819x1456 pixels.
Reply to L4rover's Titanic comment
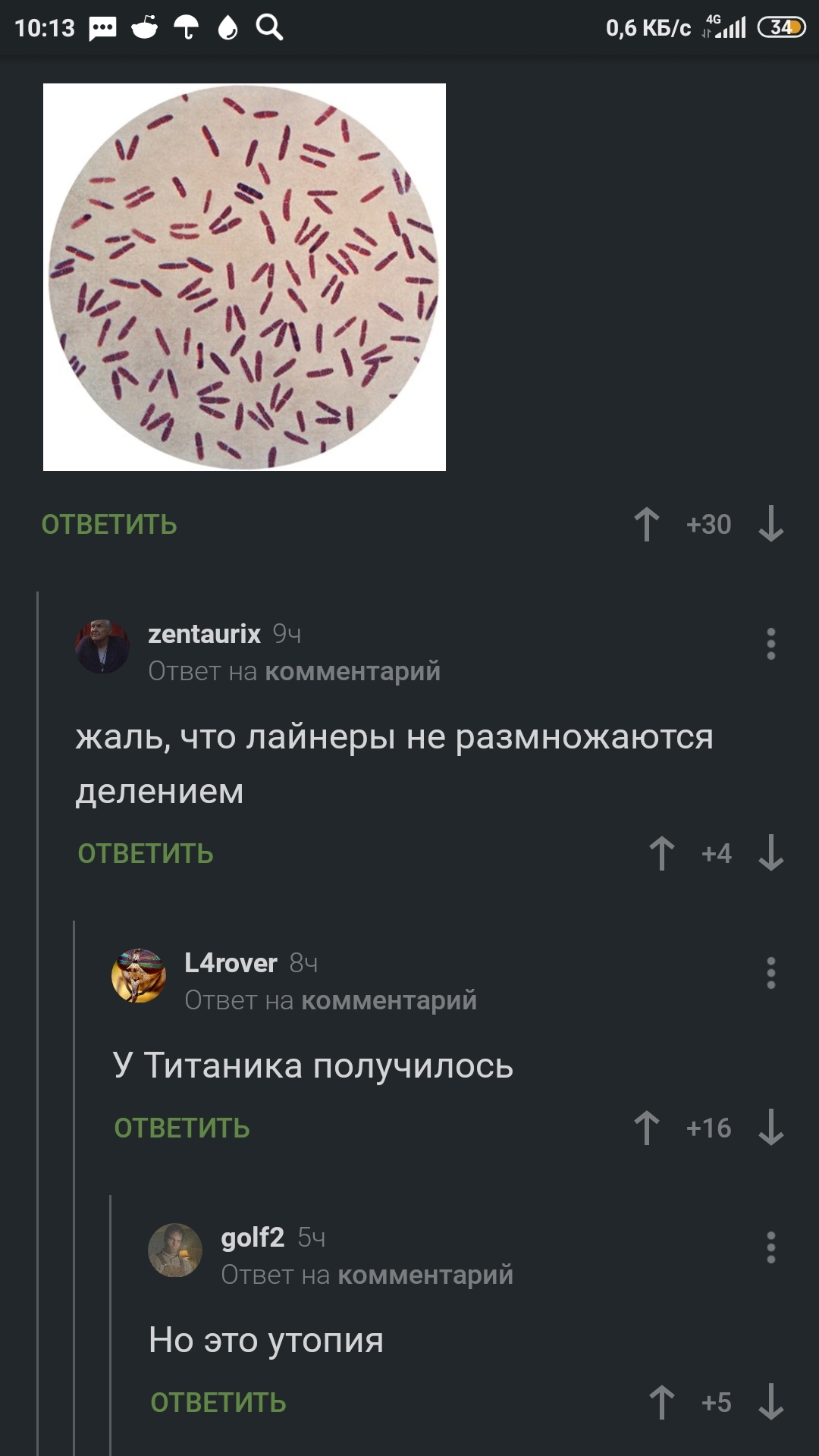(182, 1128)
